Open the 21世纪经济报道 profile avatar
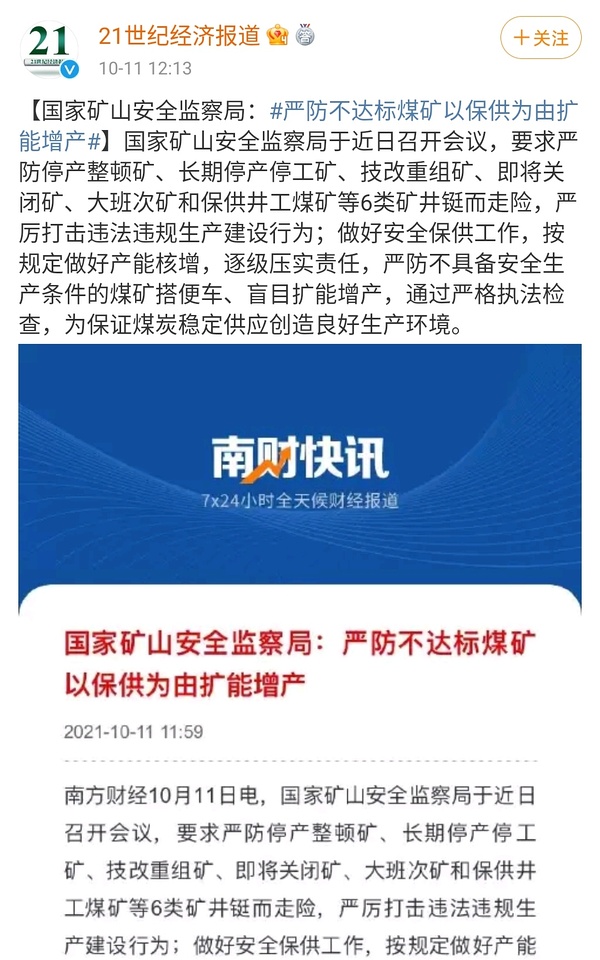600x960 pixels. coord(51,49)
